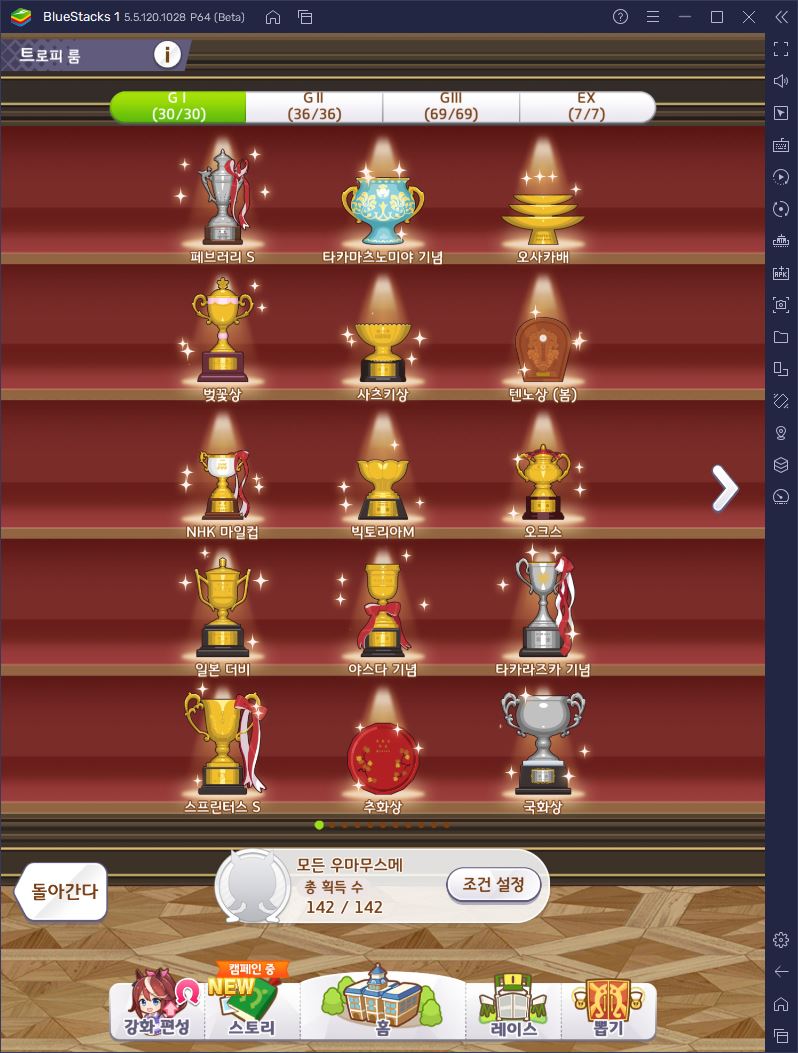Go to the next trophy page arrow

(x=724, y=488)
